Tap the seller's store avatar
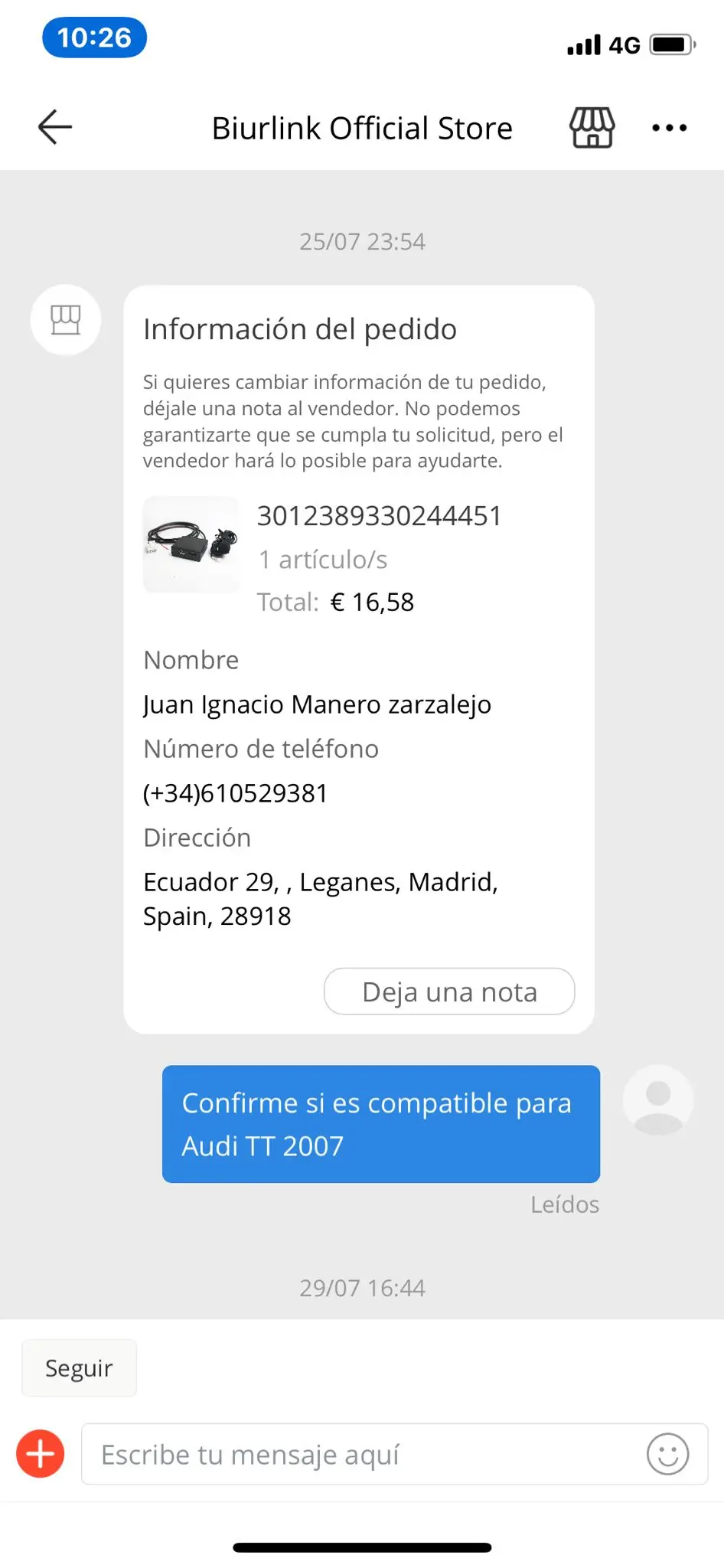 (x=66, y=320)
